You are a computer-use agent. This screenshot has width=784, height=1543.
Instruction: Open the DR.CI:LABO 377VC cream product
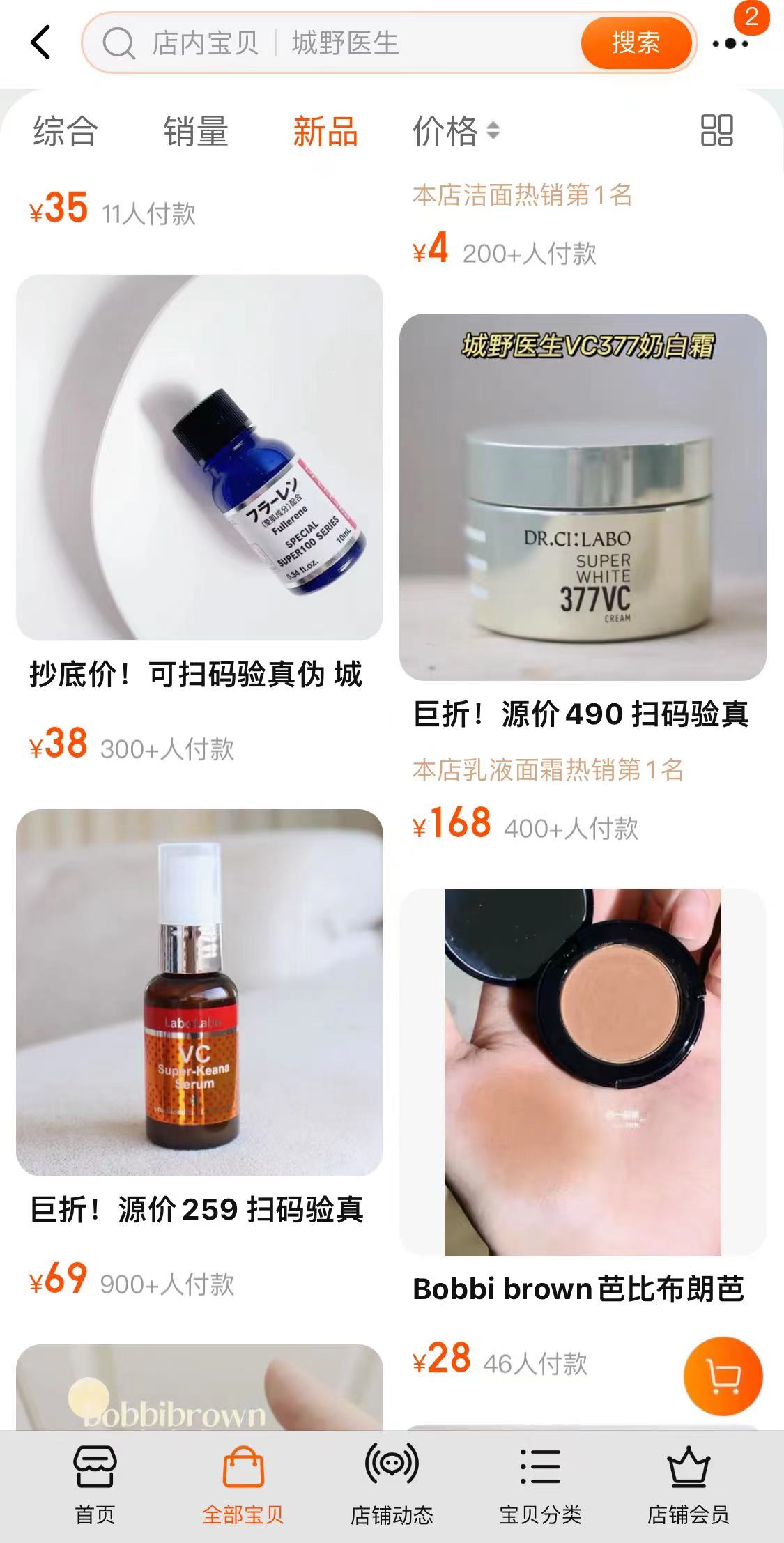[583, 497]
